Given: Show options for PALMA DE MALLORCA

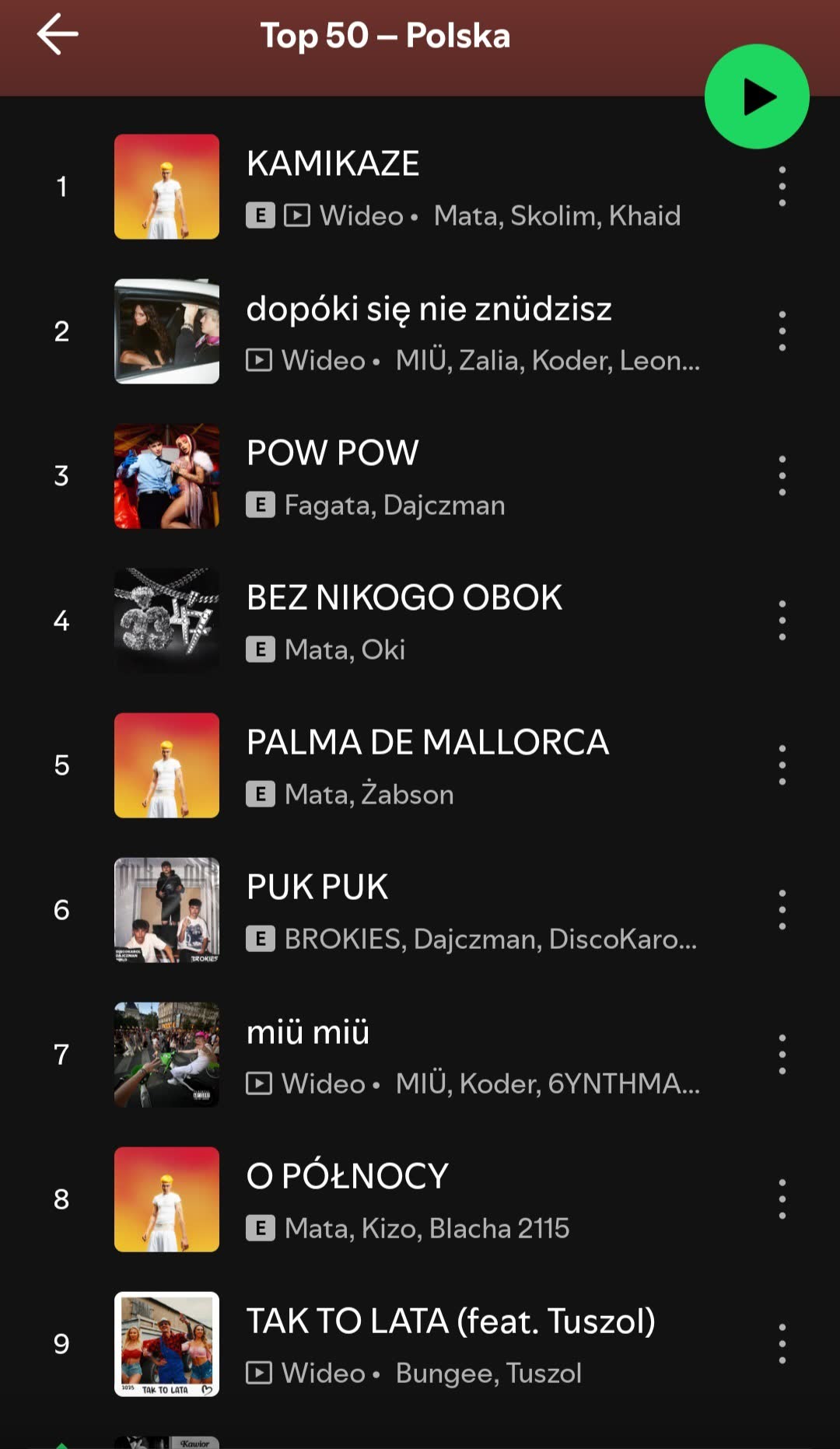Looking at the screenshot, I should coord(782,765).
